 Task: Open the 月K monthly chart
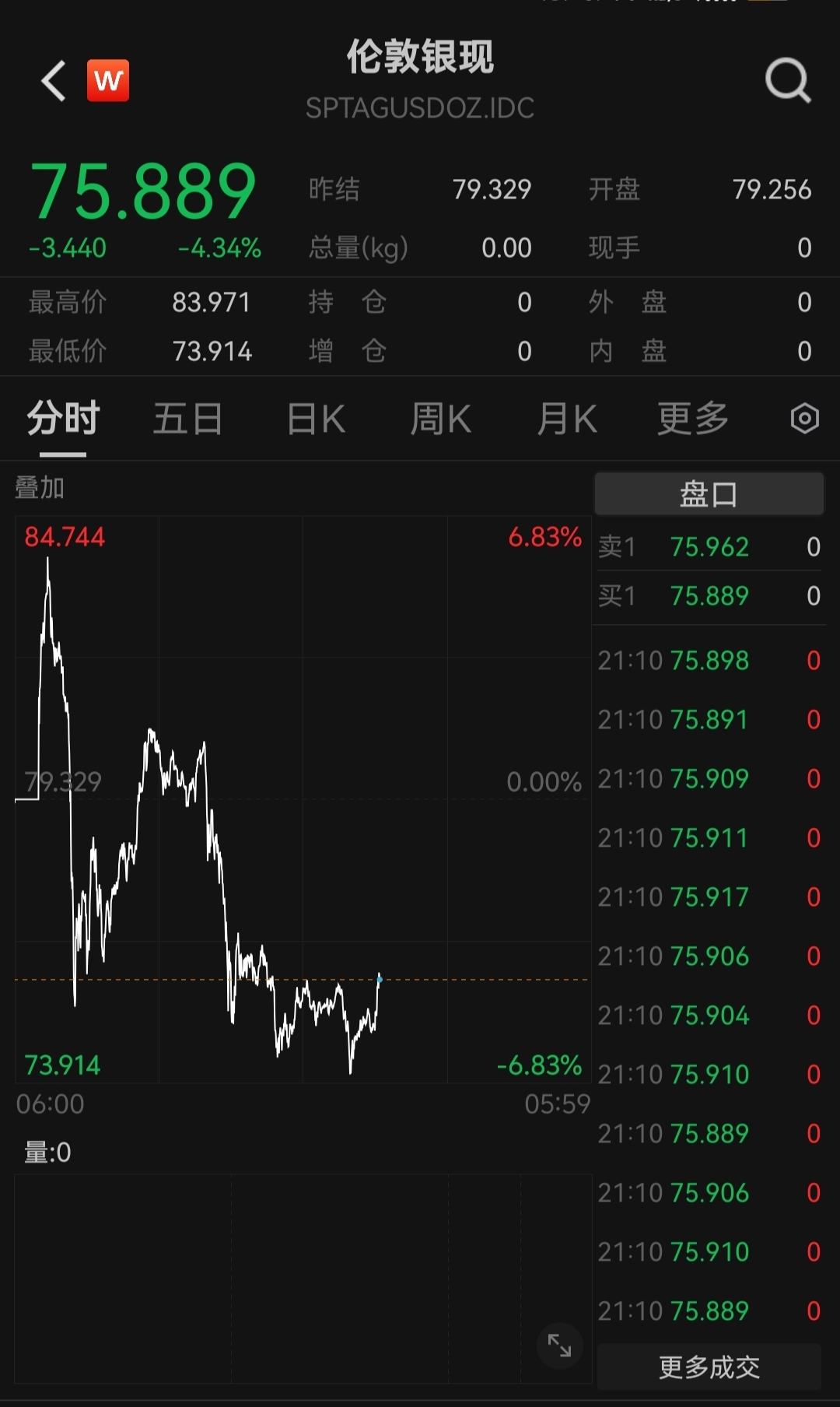click(x=565, y=418)
